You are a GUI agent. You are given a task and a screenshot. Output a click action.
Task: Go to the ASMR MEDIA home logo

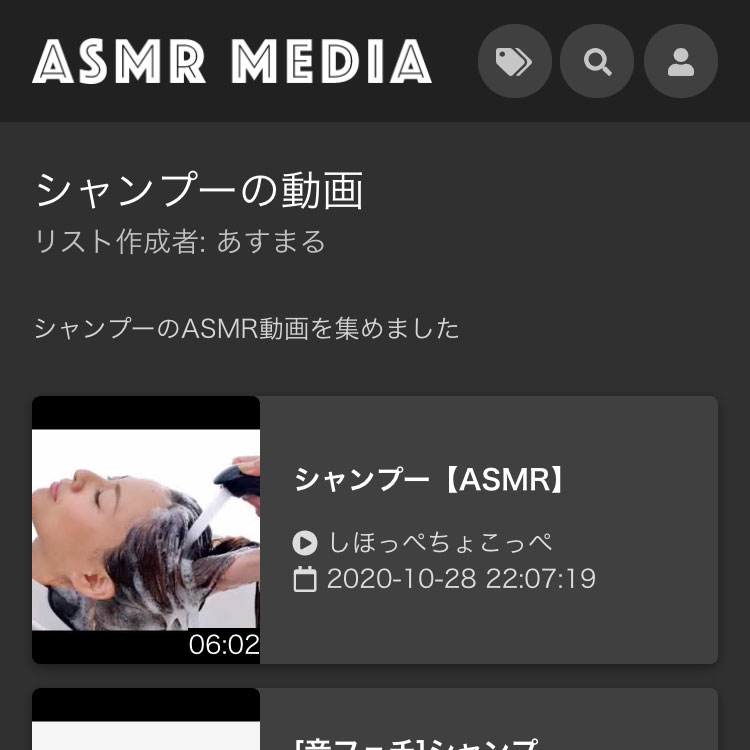coord(232,62)
